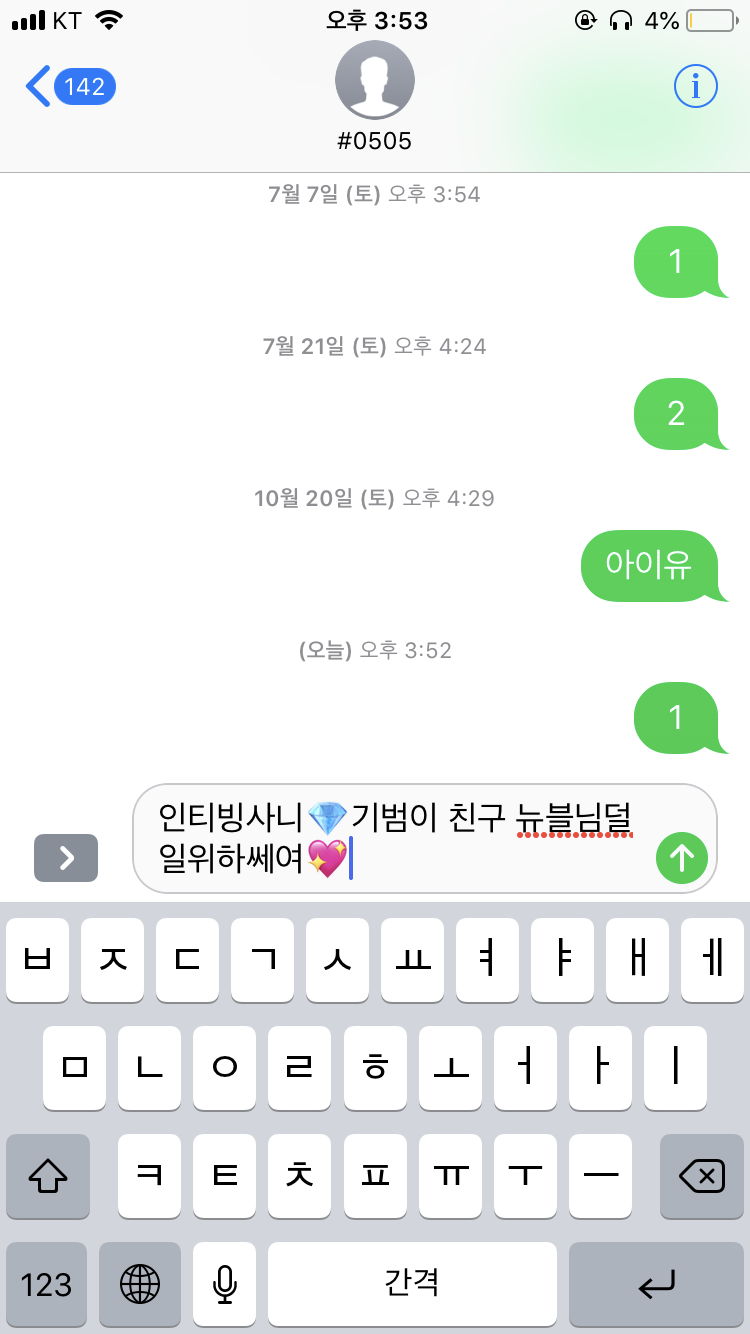Tap the backspace key on the keyboard
Viewport: 750px width, 1334px height.
pos(700,1177)
